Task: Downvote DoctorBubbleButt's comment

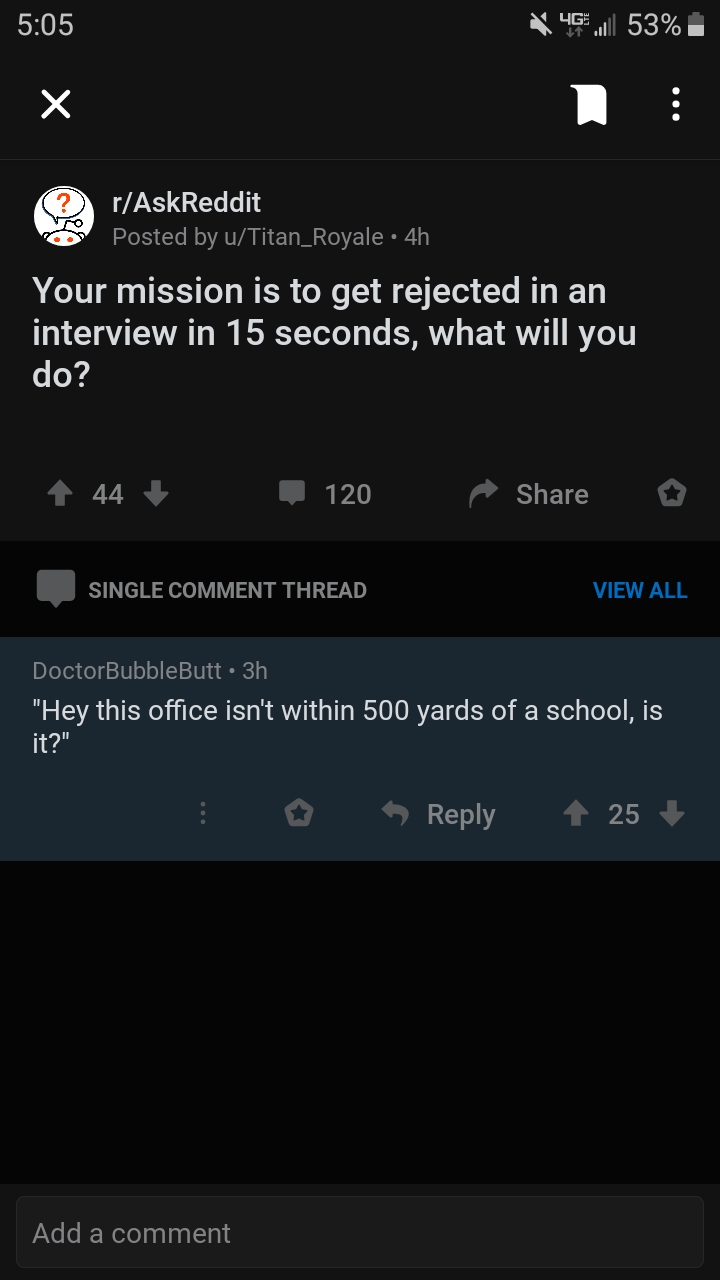Action: (x=672, y=814)
